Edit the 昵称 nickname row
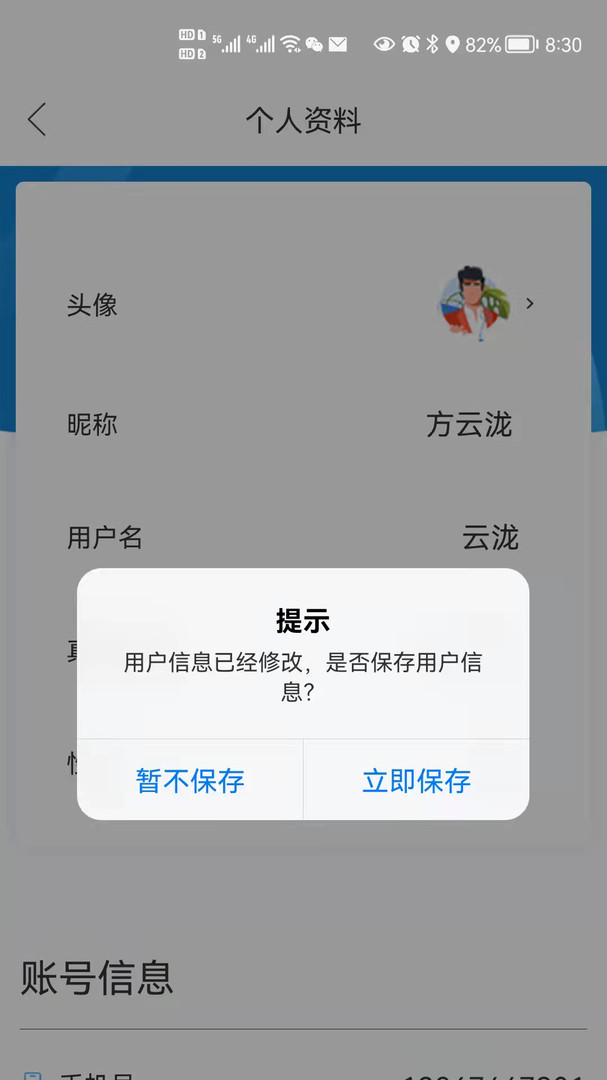Viewport: 607px width, 1080px height. coord(303,424)
